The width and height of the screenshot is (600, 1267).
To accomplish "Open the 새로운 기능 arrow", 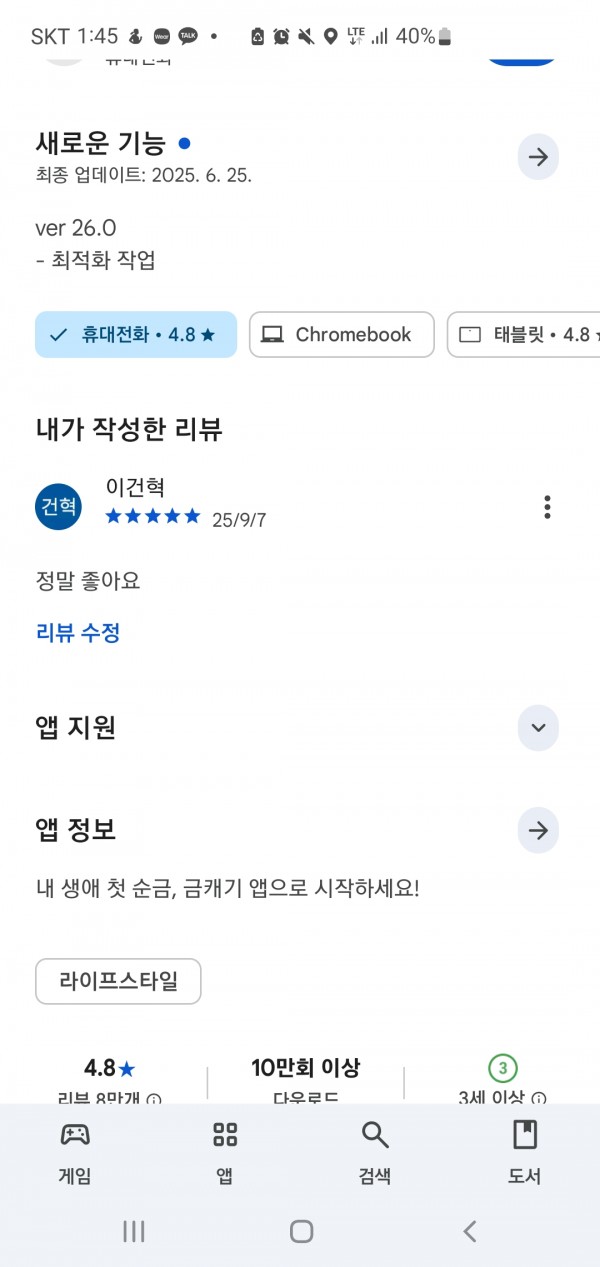I will pyautogui.click(x=538, y=157).
